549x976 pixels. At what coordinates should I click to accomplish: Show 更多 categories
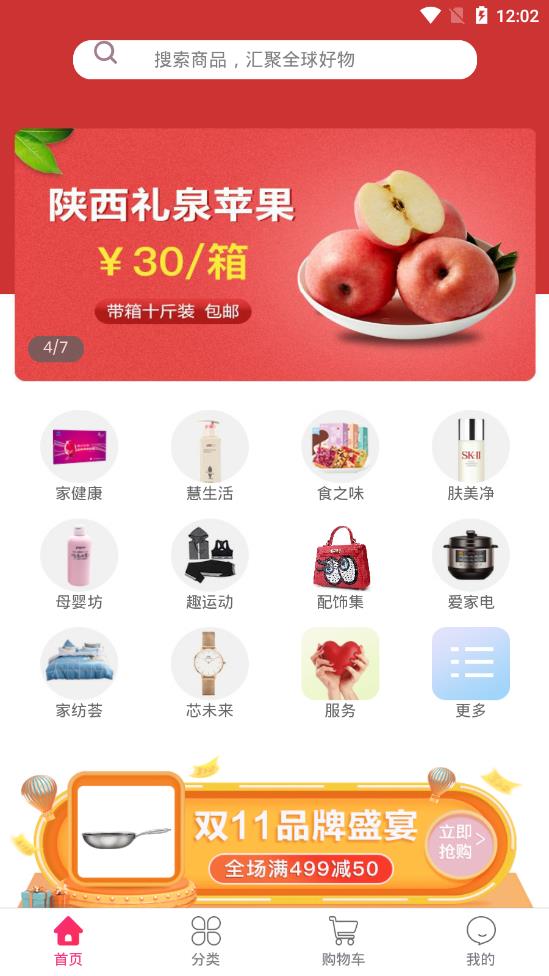pyautogui.click(x=471, y=673)
